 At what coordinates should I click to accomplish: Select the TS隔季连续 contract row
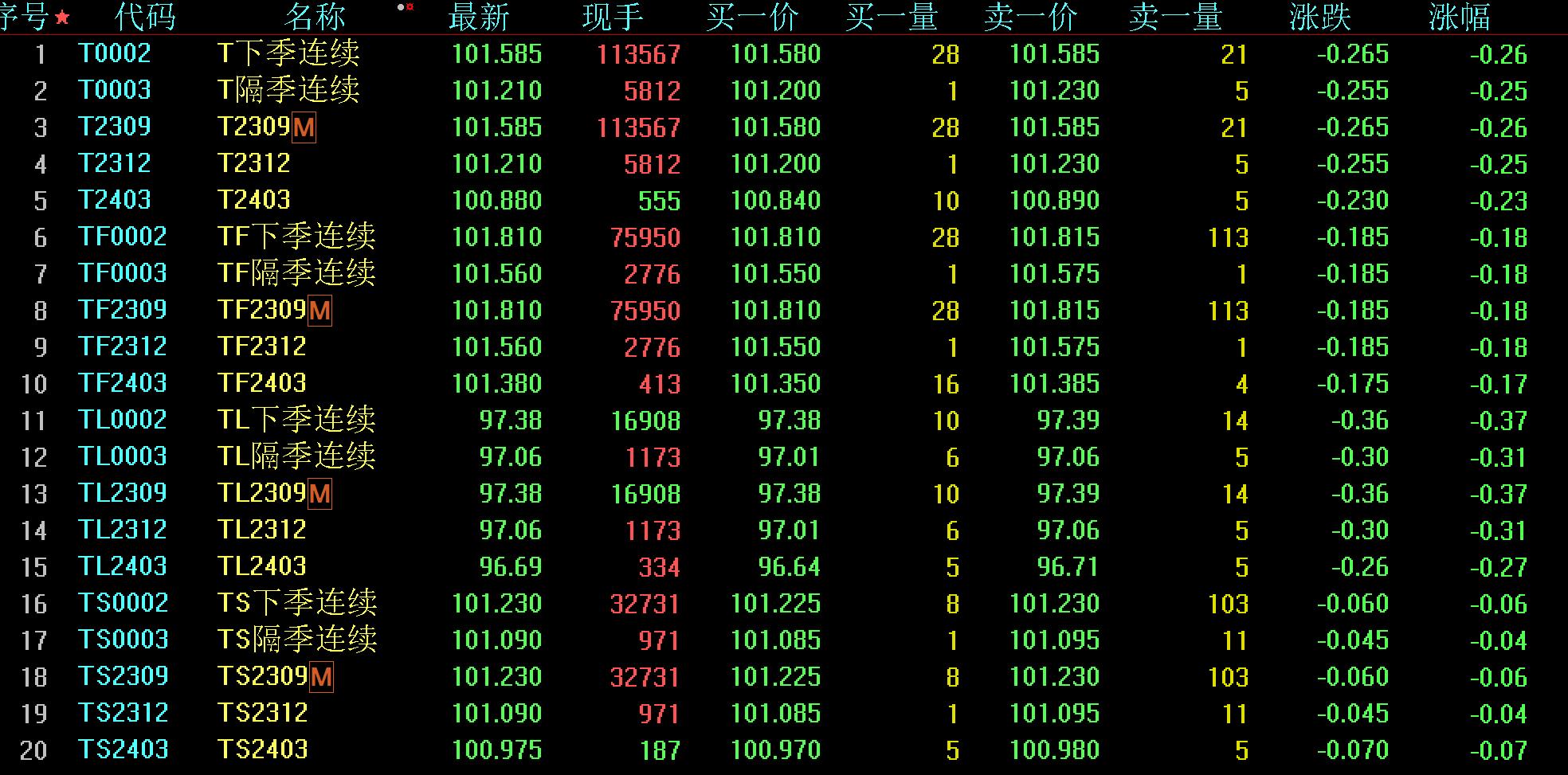tap(297, 640)
